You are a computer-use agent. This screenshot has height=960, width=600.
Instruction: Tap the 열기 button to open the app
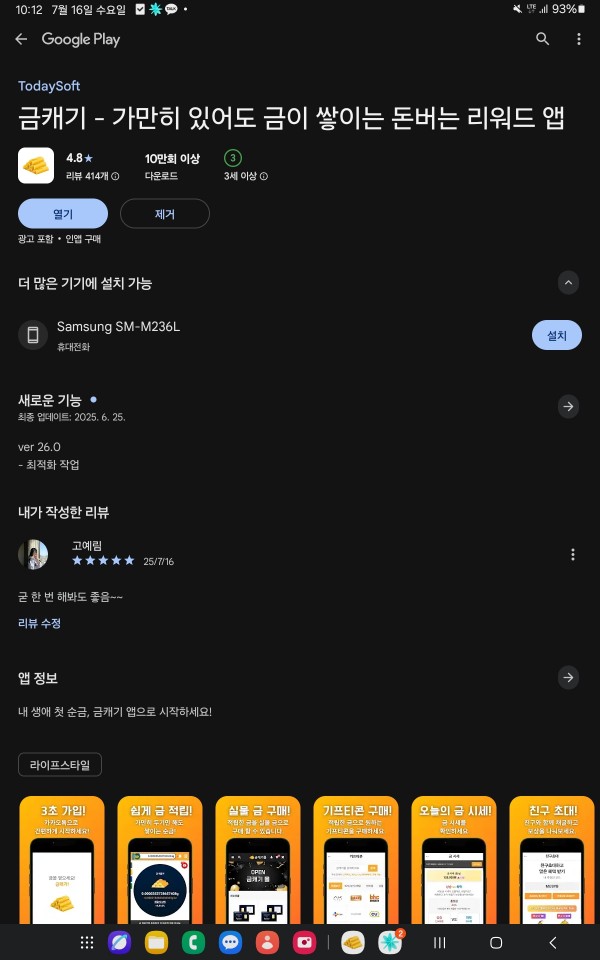click(63, 214)
